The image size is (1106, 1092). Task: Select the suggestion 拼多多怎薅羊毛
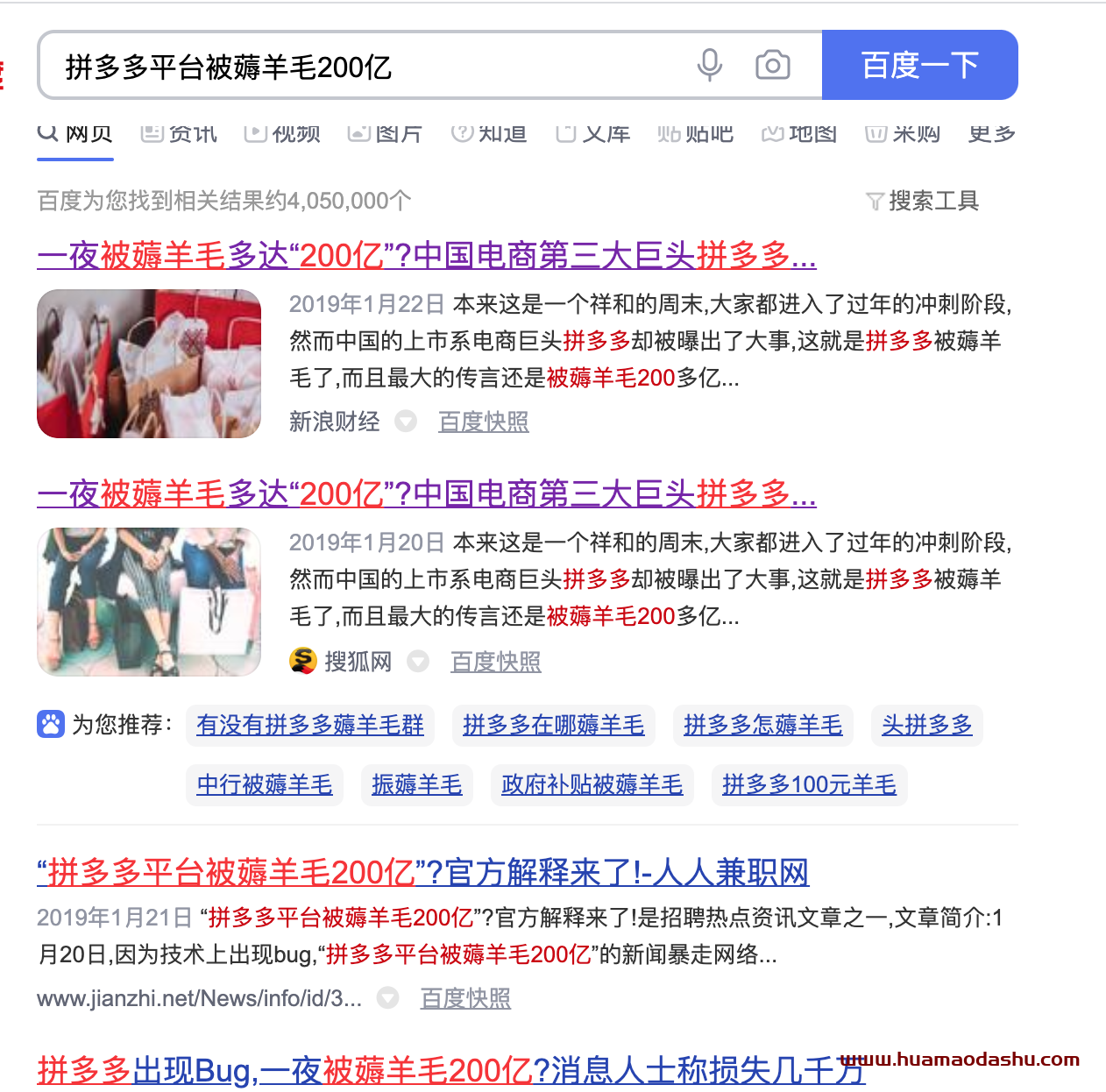click(x=762, y=726)
